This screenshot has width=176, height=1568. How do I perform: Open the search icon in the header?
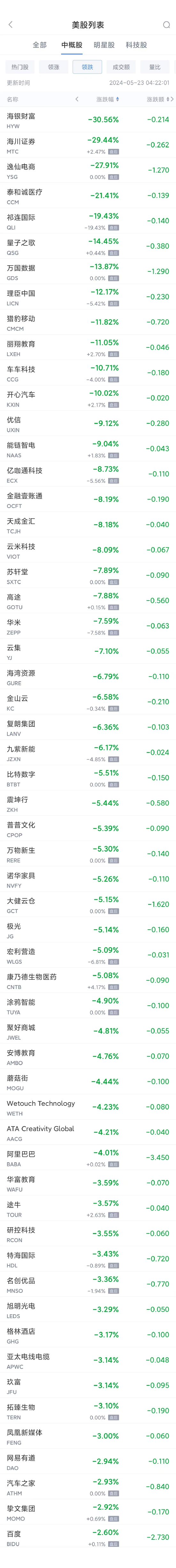pos(166,25)
